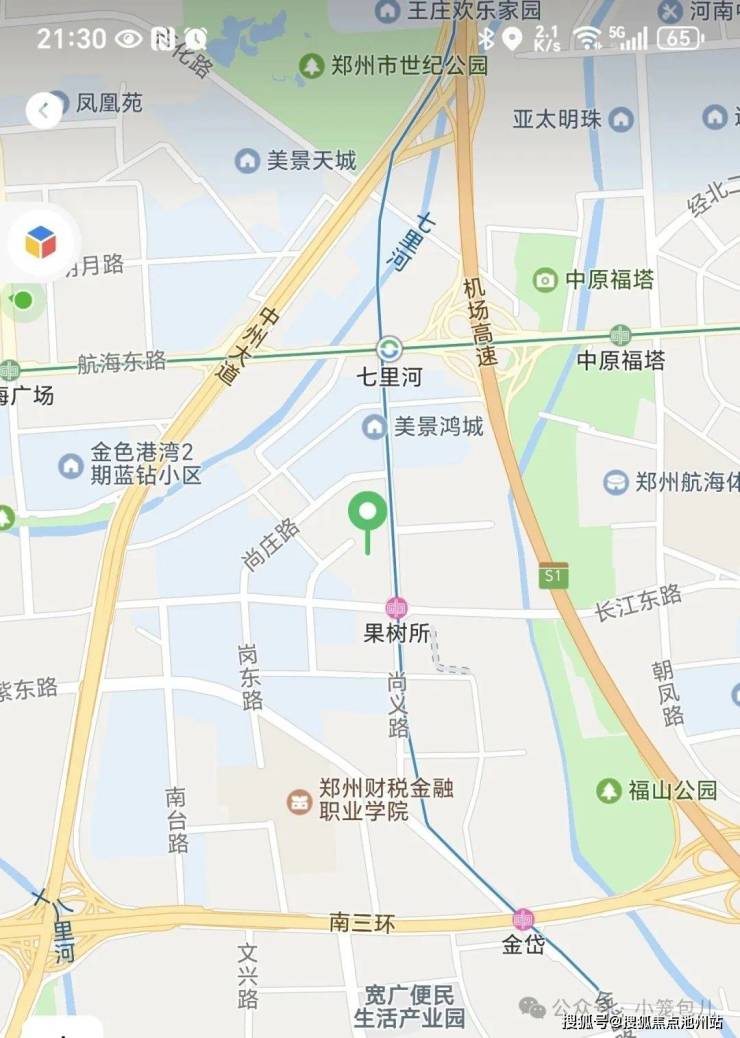Select the 金岱 metro station marker
This screenshot has height=1038, width=740.
pyautogui.click(x=523, y=919)
